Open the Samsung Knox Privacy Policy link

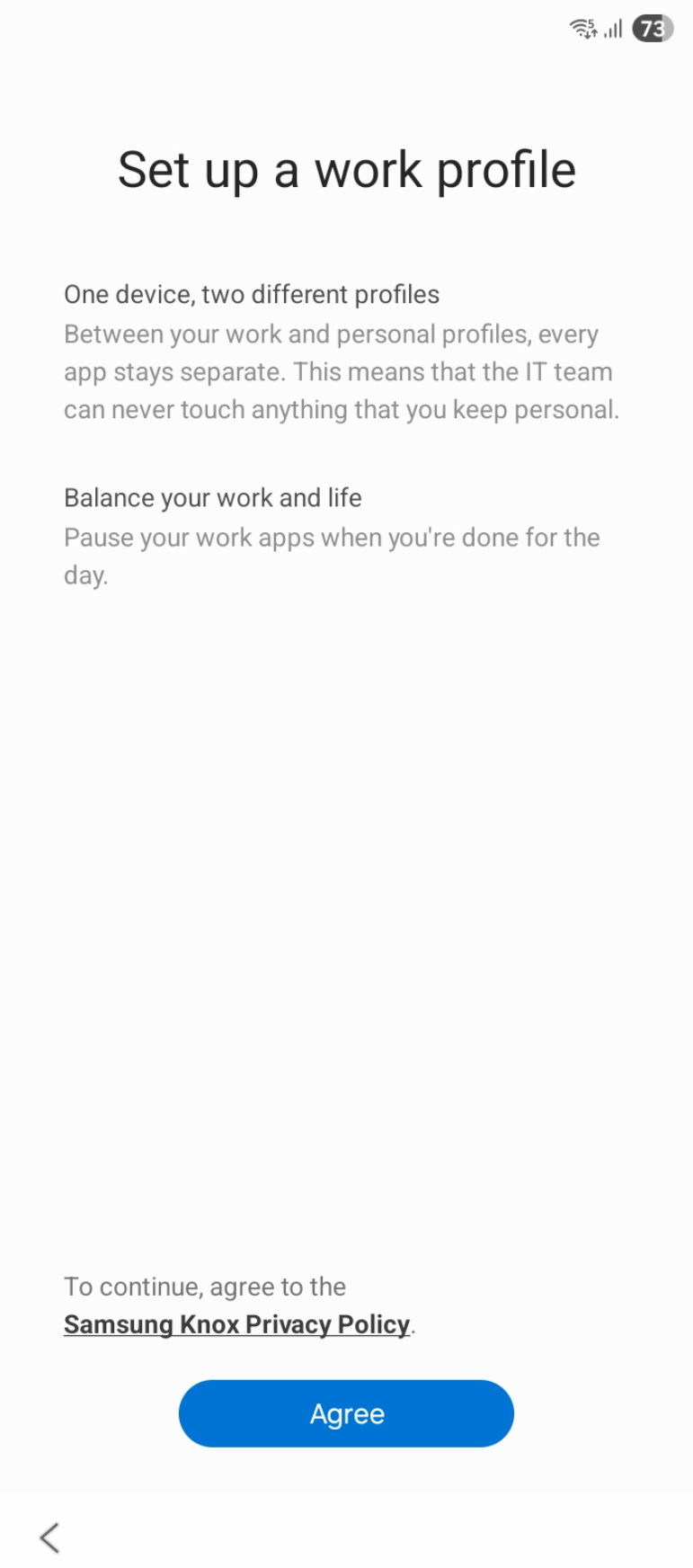[236, 1324]
